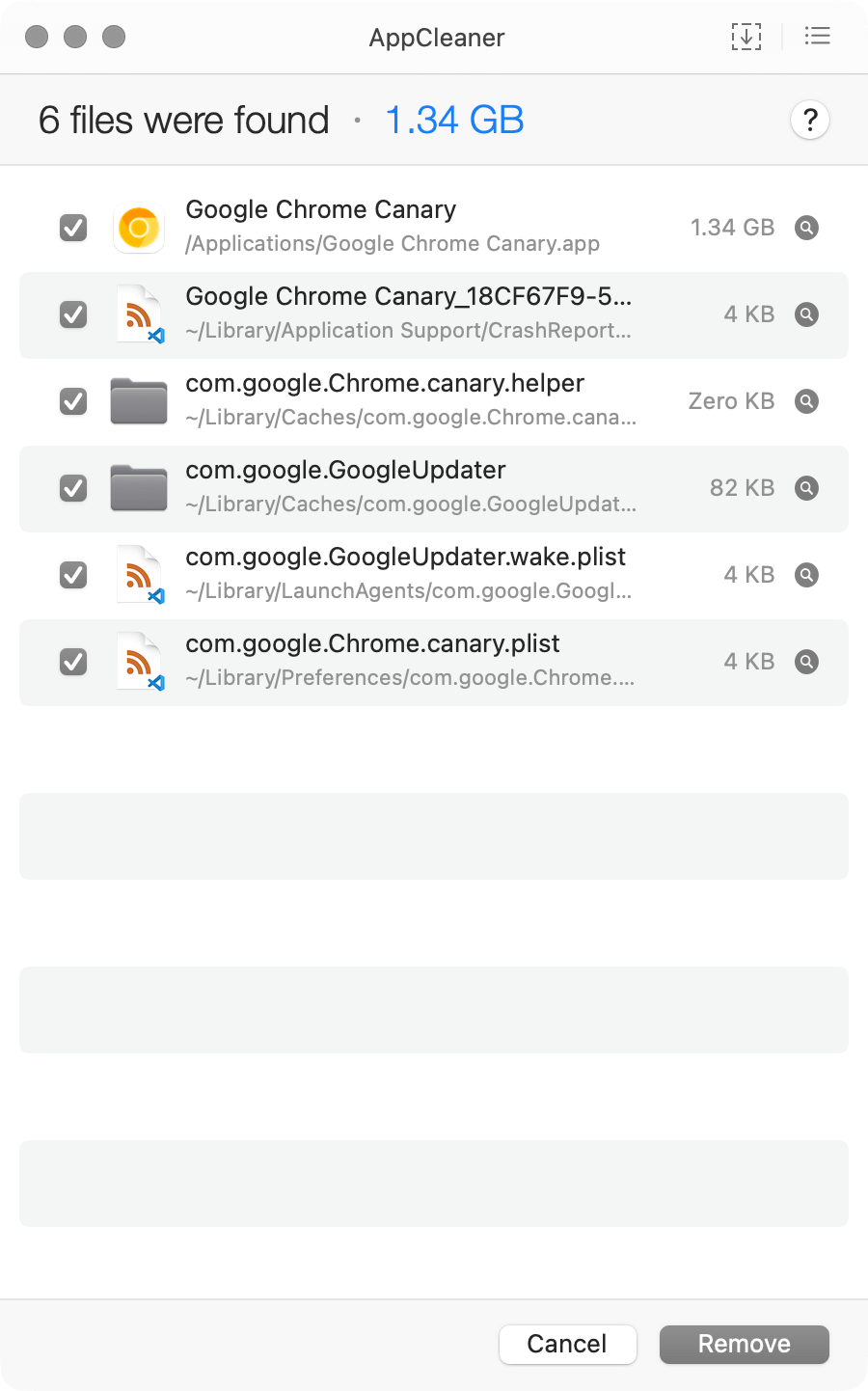The width and height of the screenshot is (868, 1391).
Task: Uncheck com.google.Chrome.canary.plist checkbox
Action: [x=73, y=662]
